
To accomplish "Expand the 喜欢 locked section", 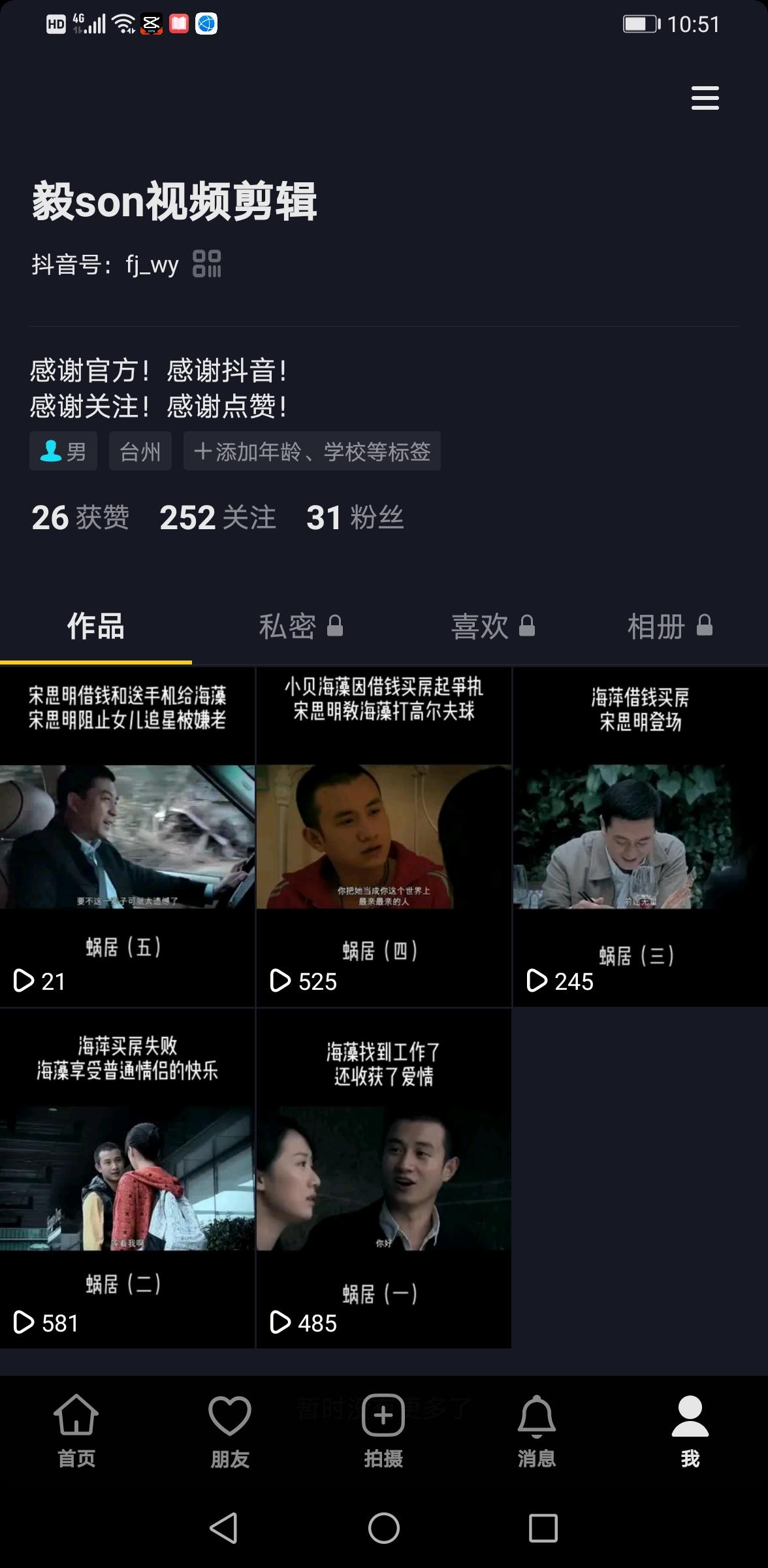I will tap(493, 625).
